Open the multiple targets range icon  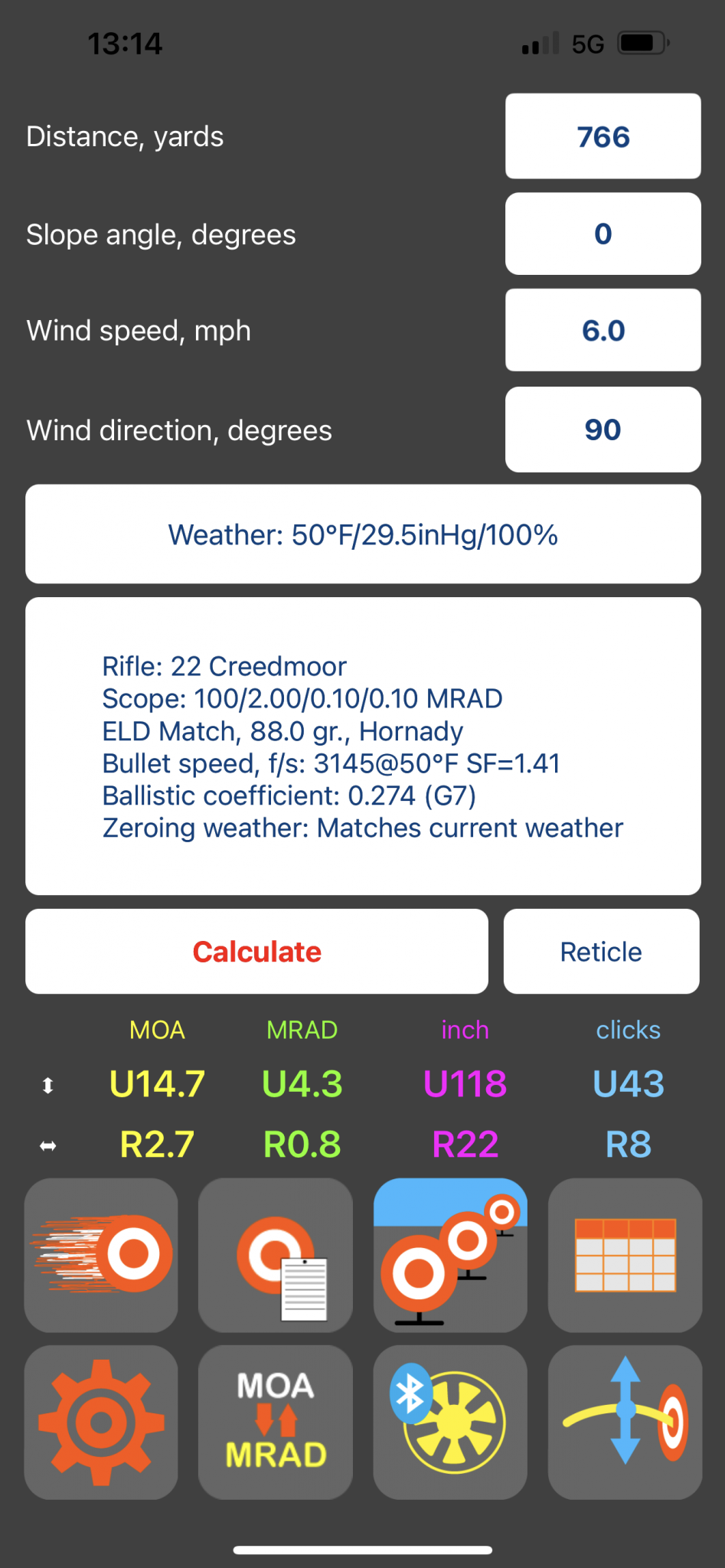[x=450, y=1255]
